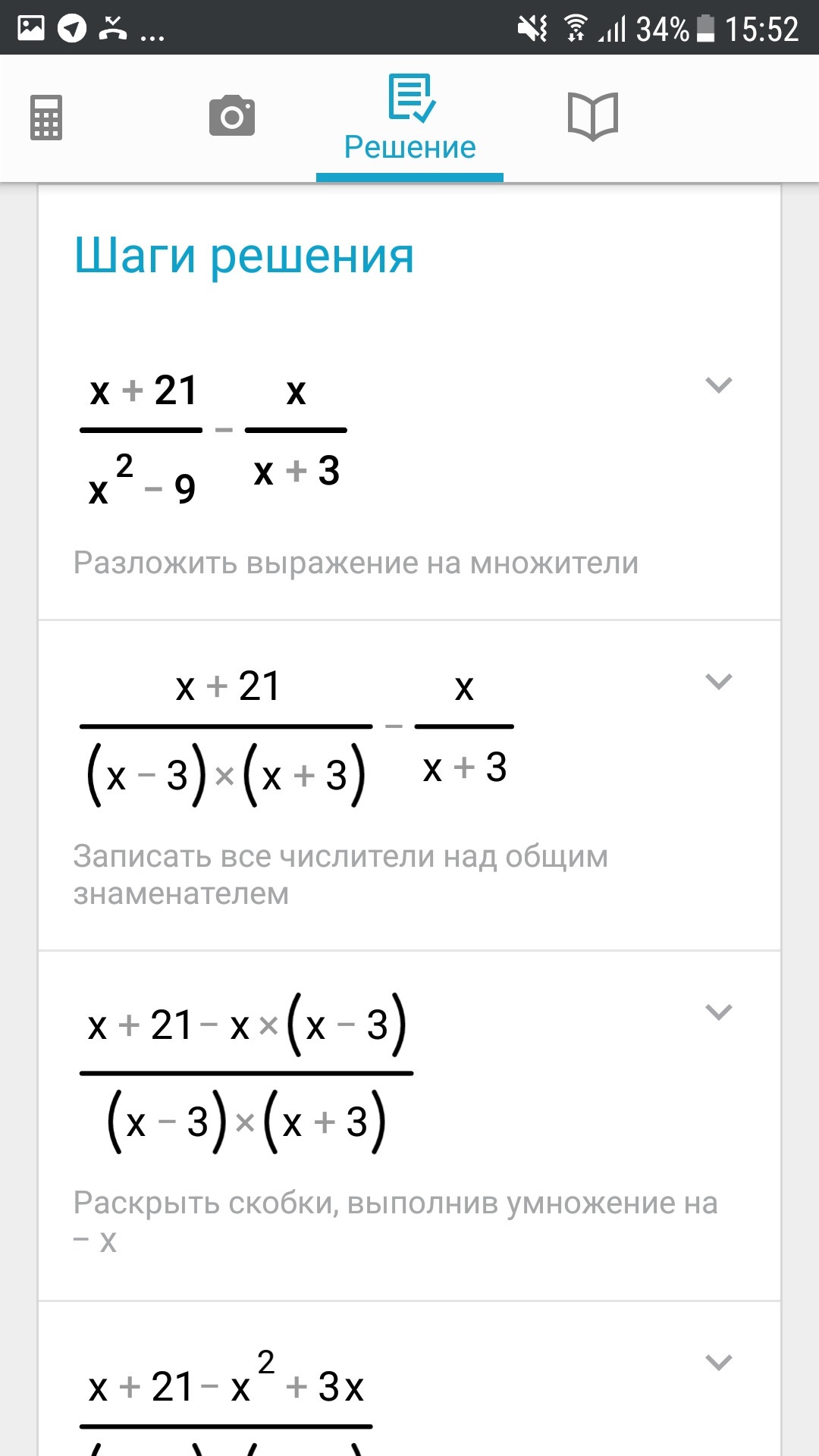Expand the step with x + 21 − x² + 3x

tap(718, 1362)
